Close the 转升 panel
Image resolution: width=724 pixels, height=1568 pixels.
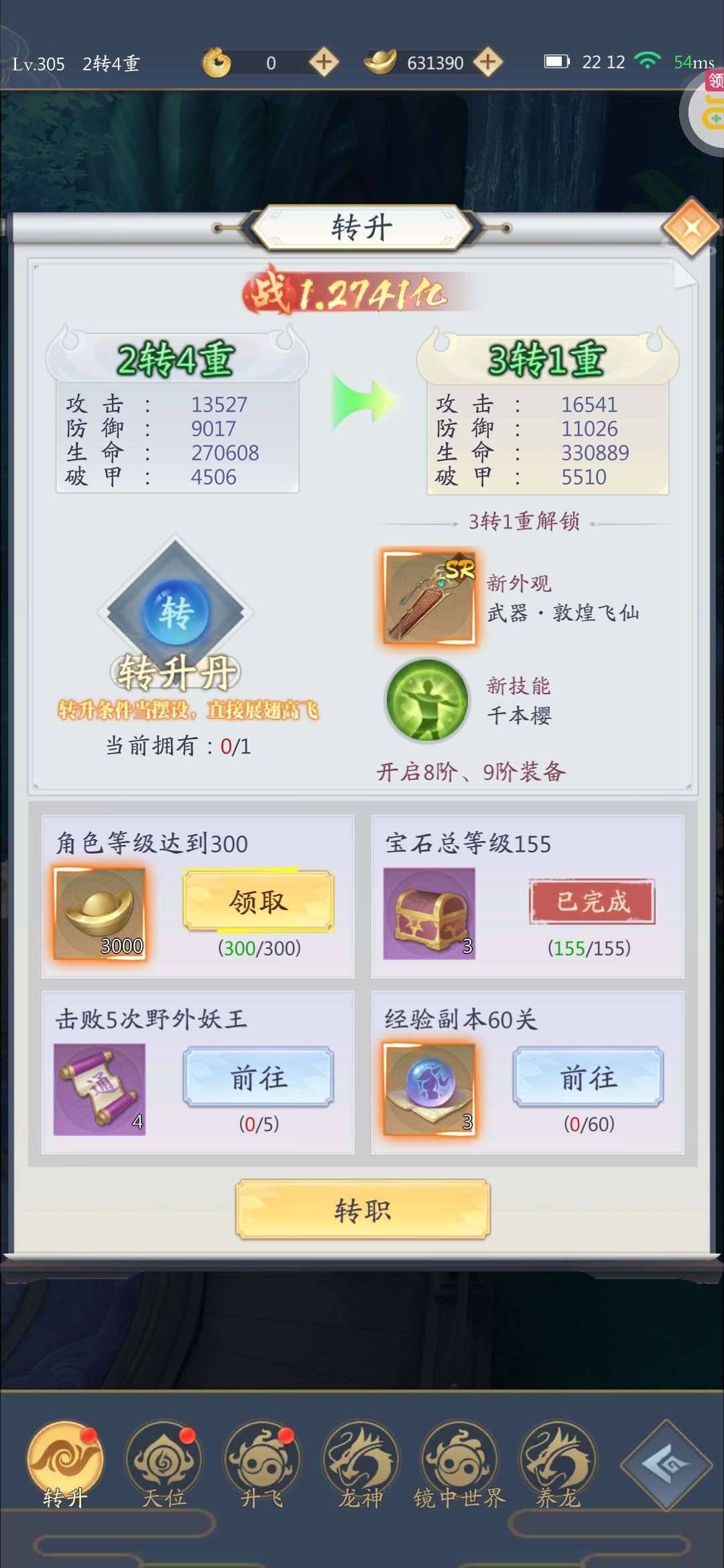pos(690,228)
